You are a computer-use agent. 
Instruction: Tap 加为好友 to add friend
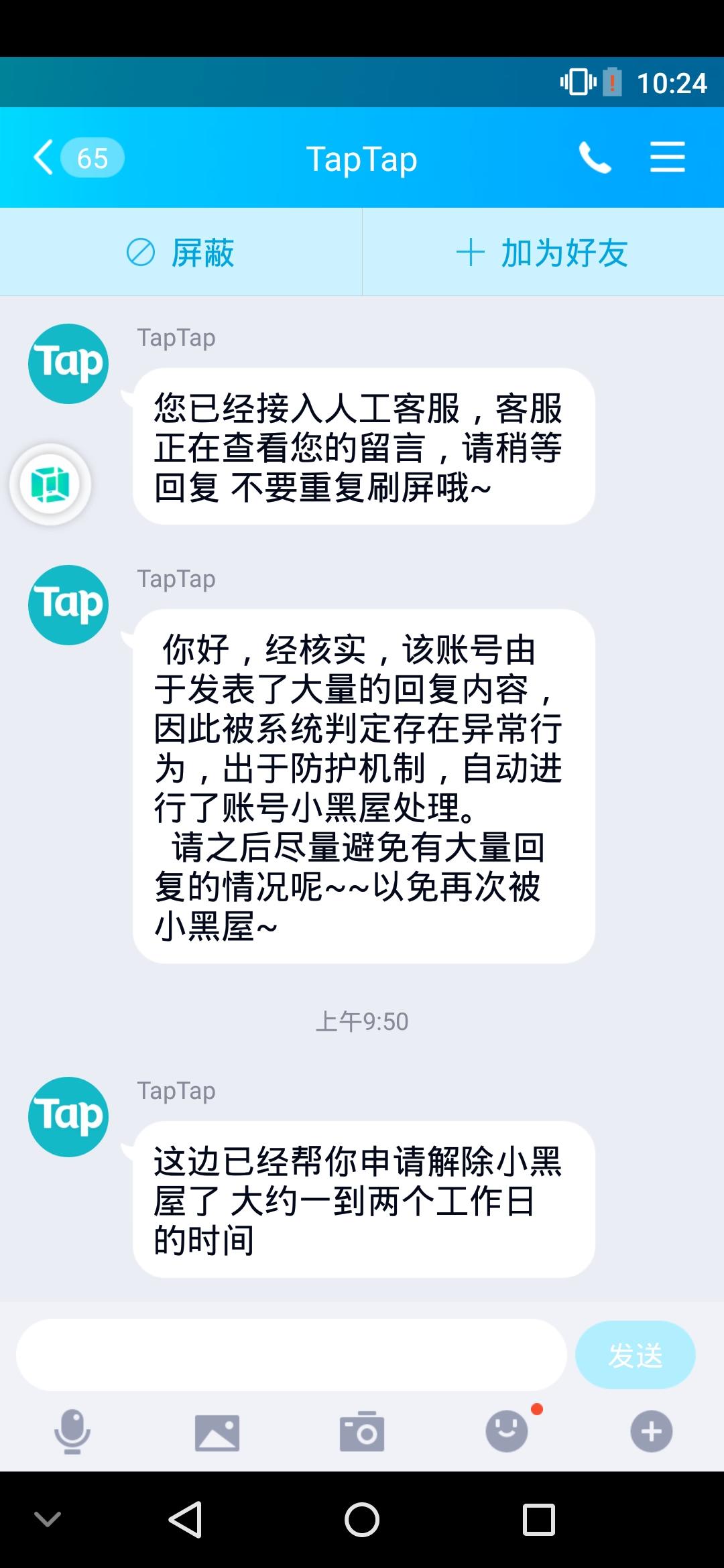click(x=542, y=252)
